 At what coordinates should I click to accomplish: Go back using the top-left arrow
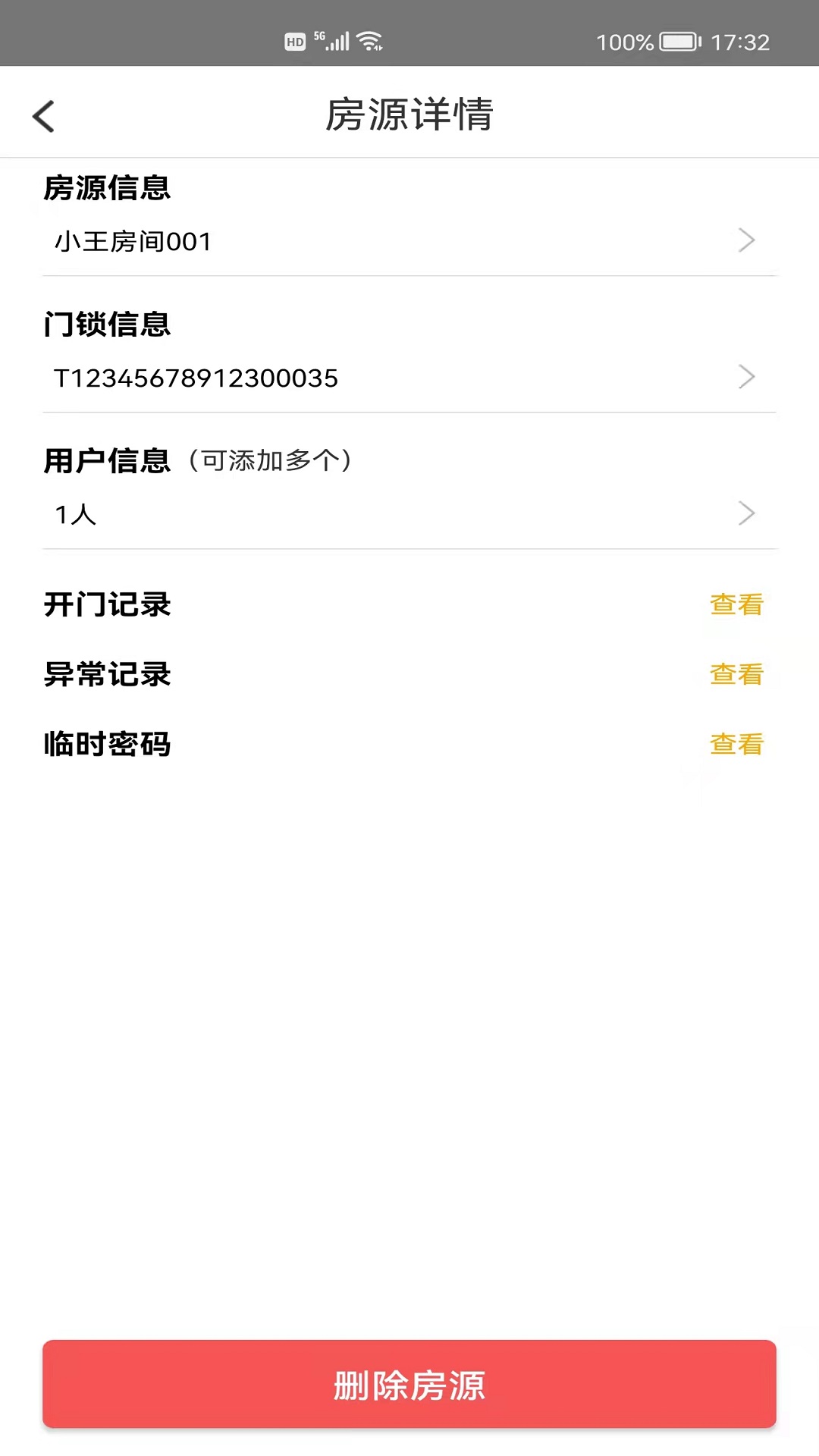pyautogui.click(x=43, y=116)
